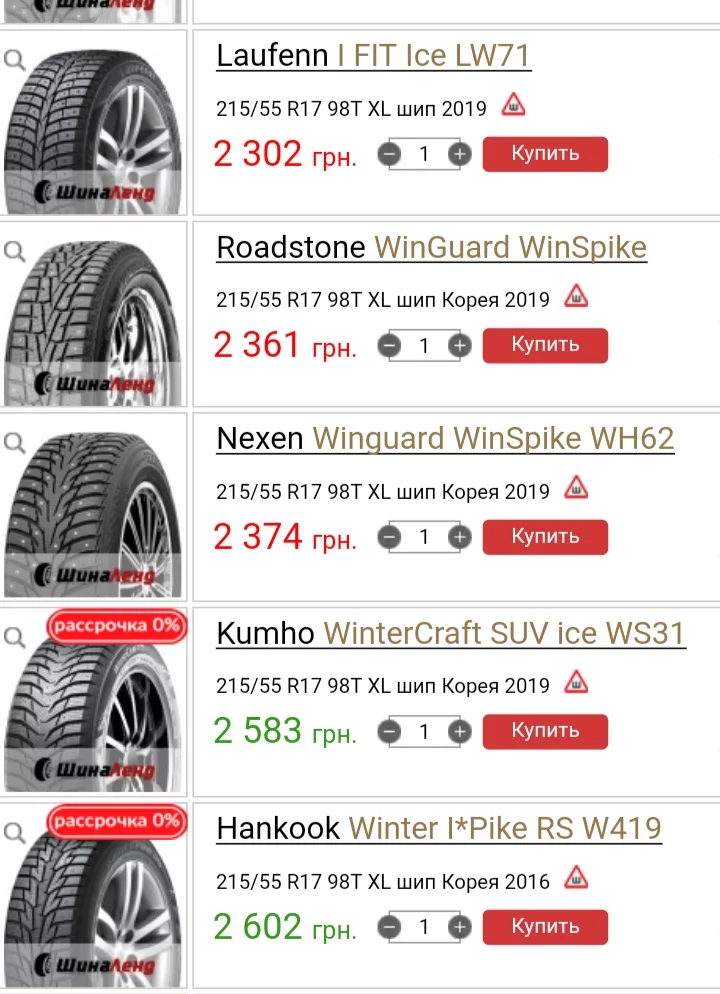Increase quantity for Nexen Winguard WinSpike WH62
Viewport: 720px width, 994px height.
pos(459,538)
